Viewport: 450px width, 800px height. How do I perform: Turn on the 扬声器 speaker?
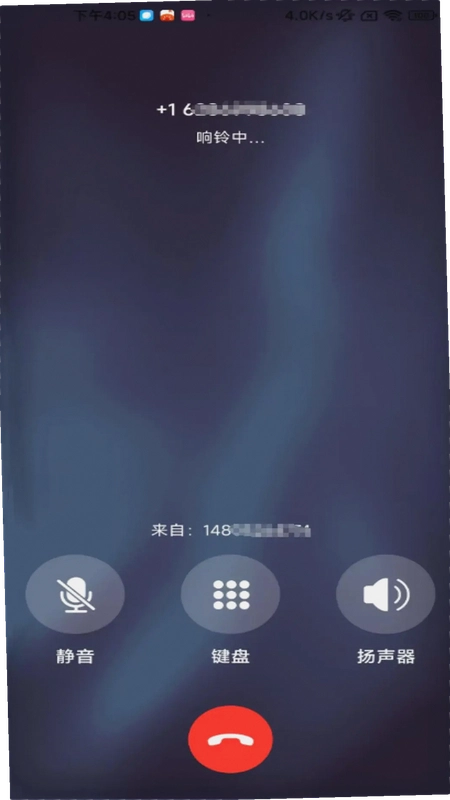pyautogui.click(x=386, y=595)
